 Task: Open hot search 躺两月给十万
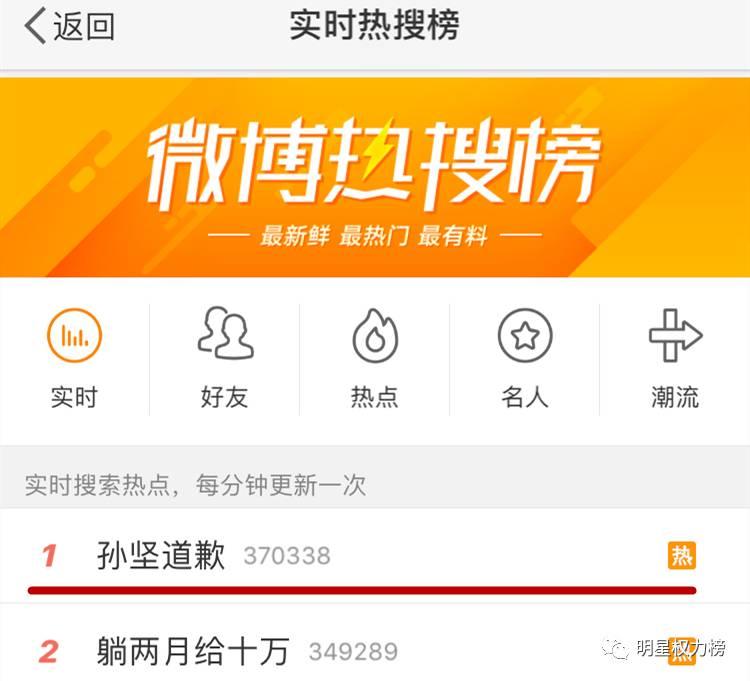coord(192,652)
